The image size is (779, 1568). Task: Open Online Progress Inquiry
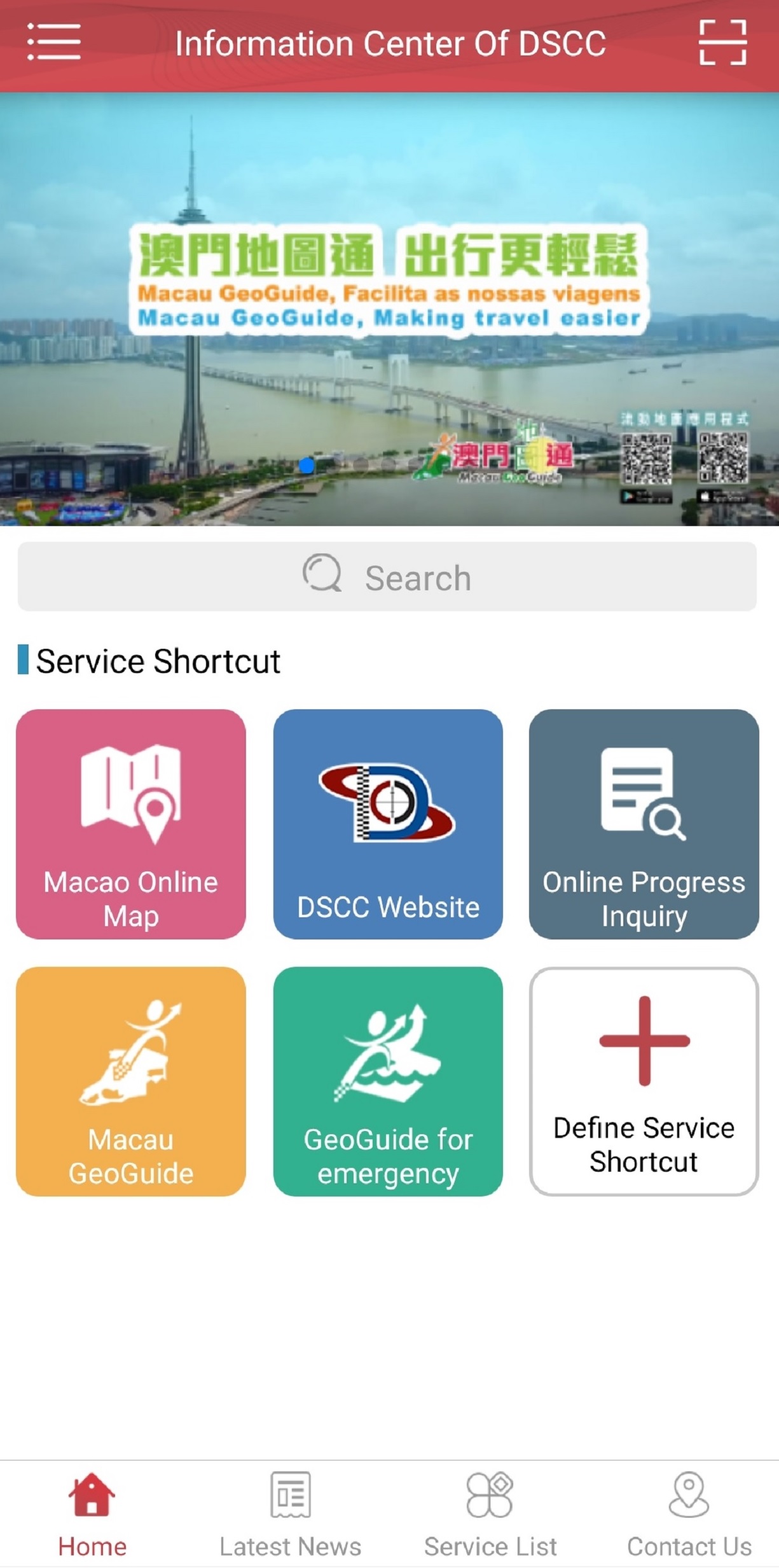coord(644,824)
